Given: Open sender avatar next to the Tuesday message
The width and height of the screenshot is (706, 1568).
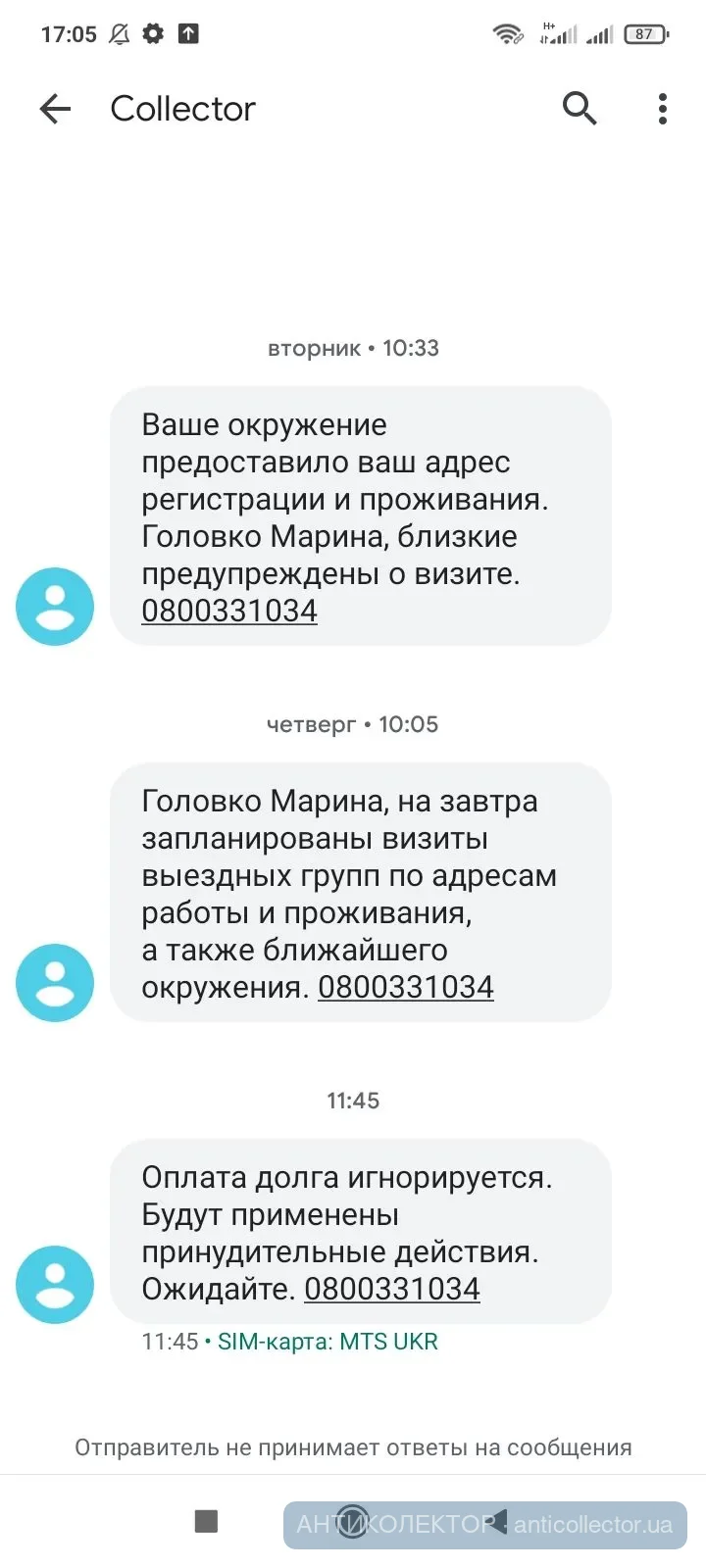Looking at the screenshot, I should point(55,607).
